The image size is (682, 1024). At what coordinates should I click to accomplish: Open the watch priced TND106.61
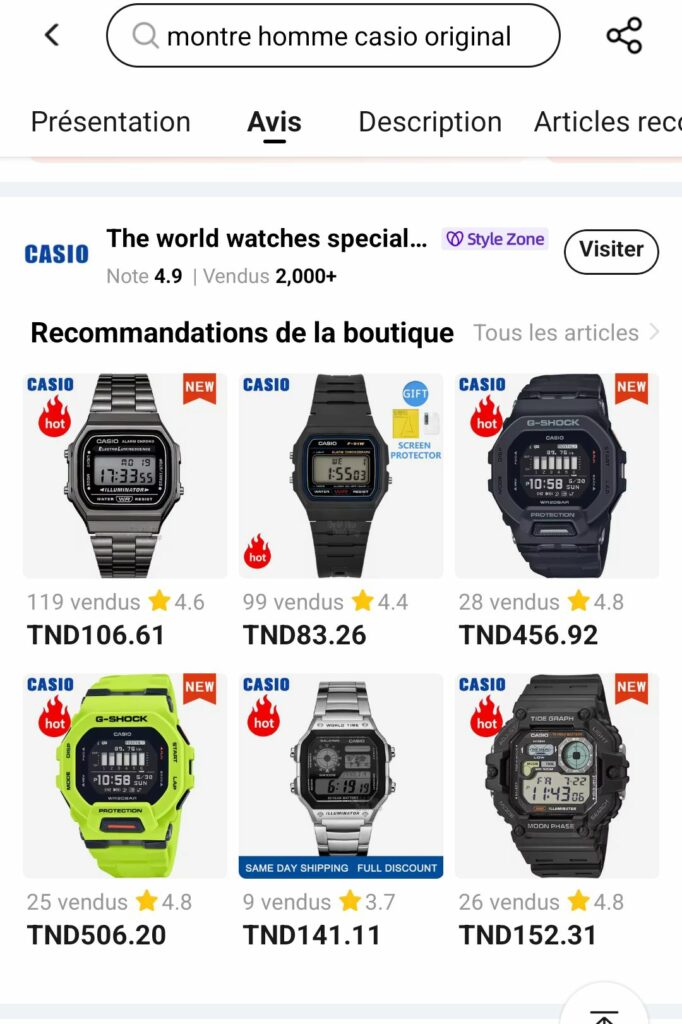(x=124, y=477)
